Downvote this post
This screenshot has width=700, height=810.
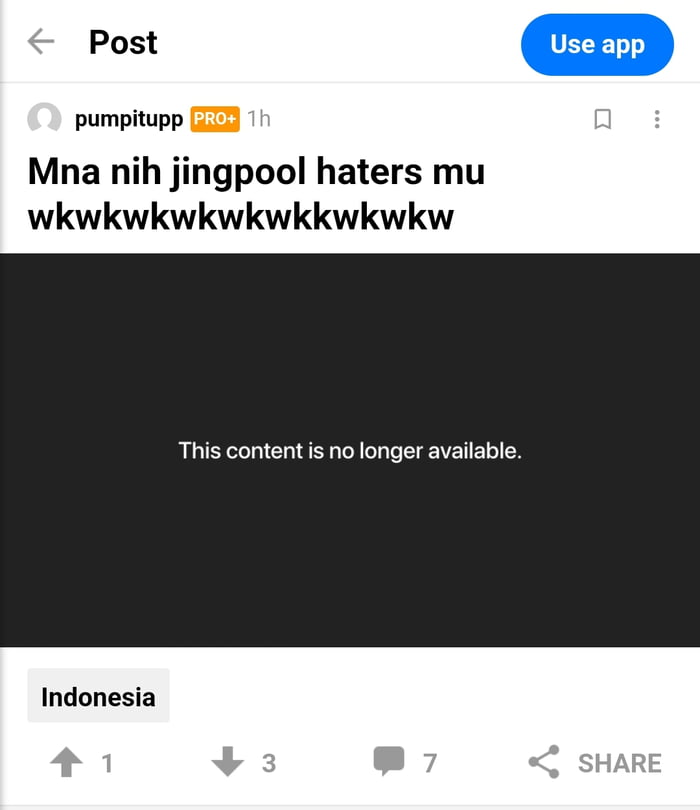(x=228, y=764)
